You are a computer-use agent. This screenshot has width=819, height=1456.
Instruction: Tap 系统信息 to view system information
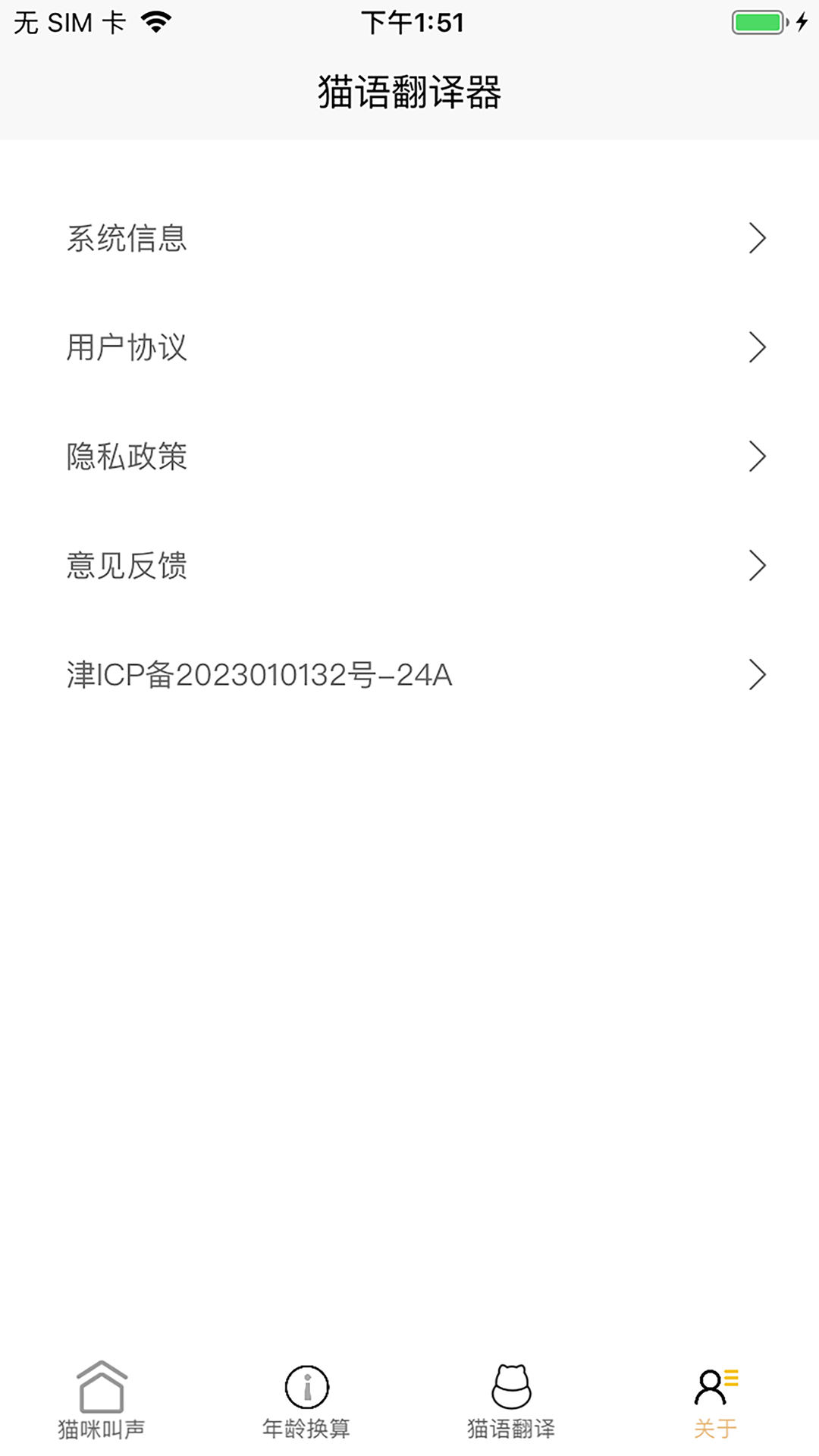click(127, 240)
